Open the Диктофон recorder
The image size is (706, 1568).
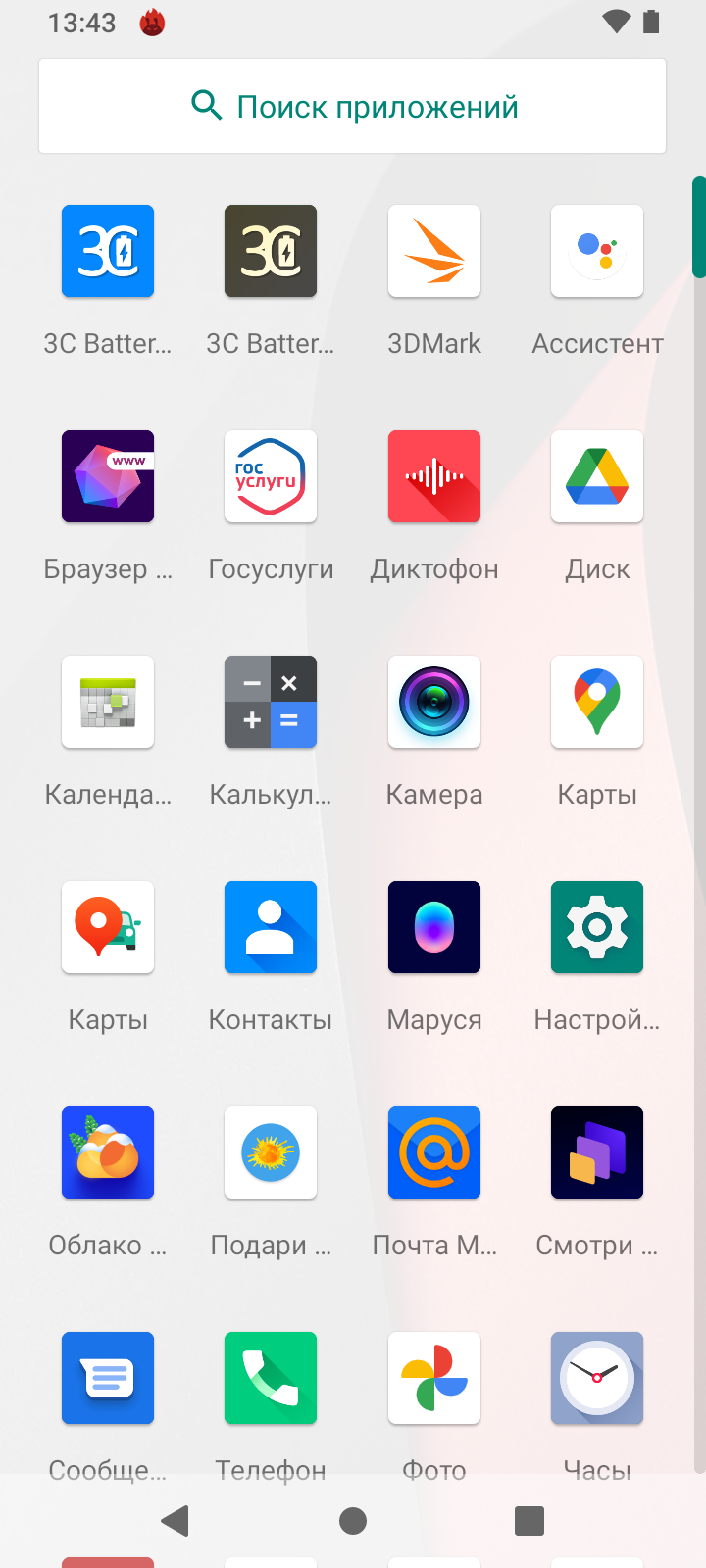pyautogui.click(x=434, y=476)
